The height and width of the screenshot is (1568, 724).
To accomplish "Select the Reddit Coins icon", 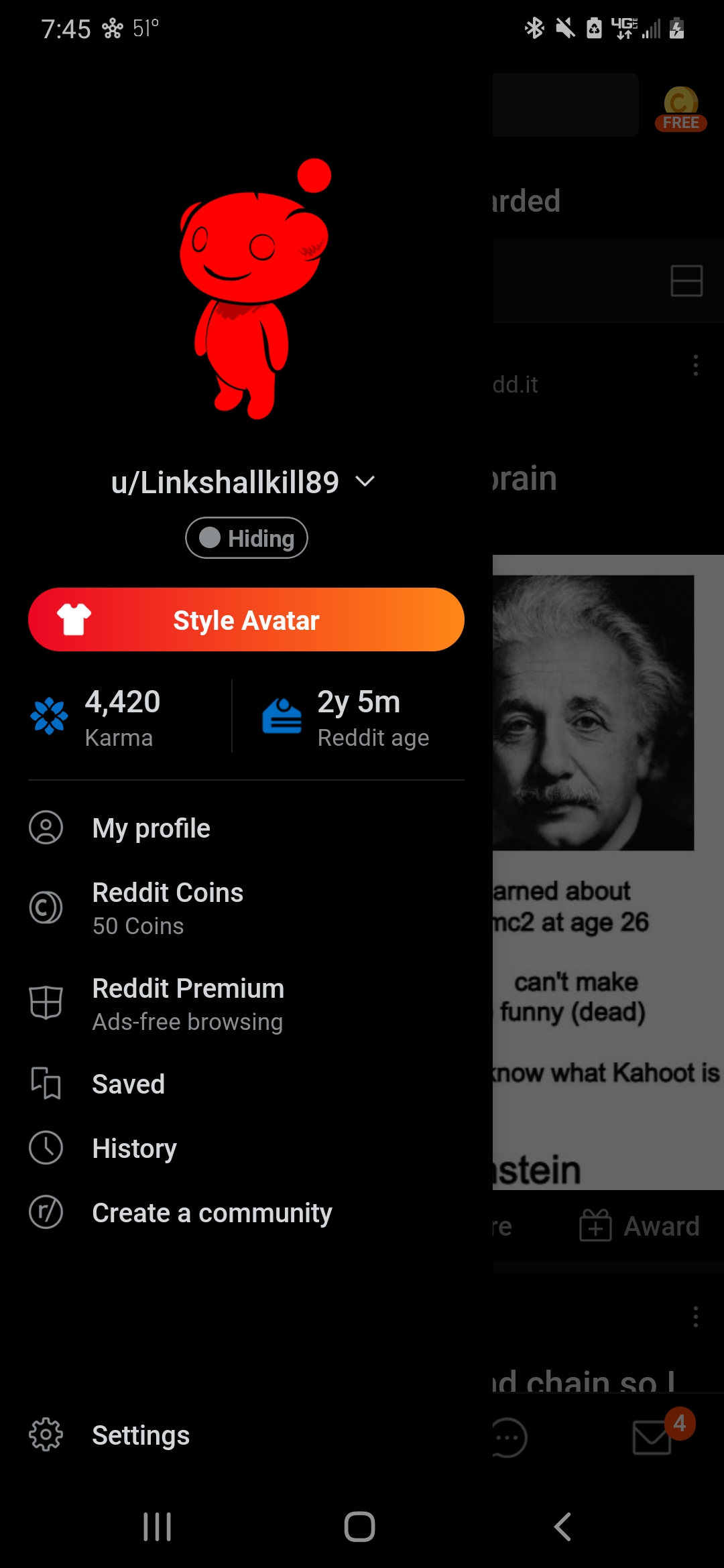I will click(x=45, y=906).
